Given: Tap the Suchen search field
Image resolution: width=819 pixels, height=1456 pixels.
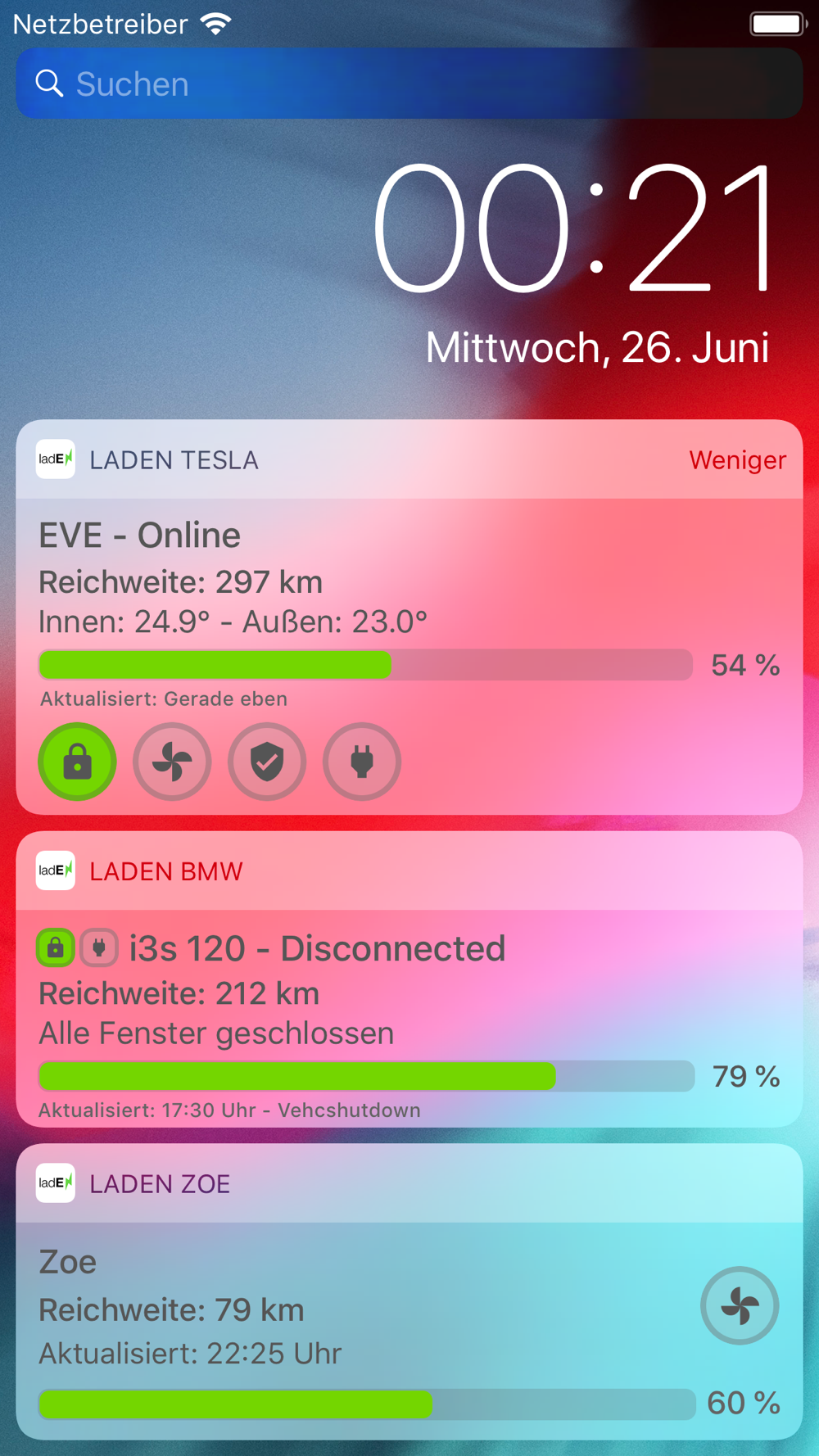Looking at the screenshot, I should [x=409, y=84].
